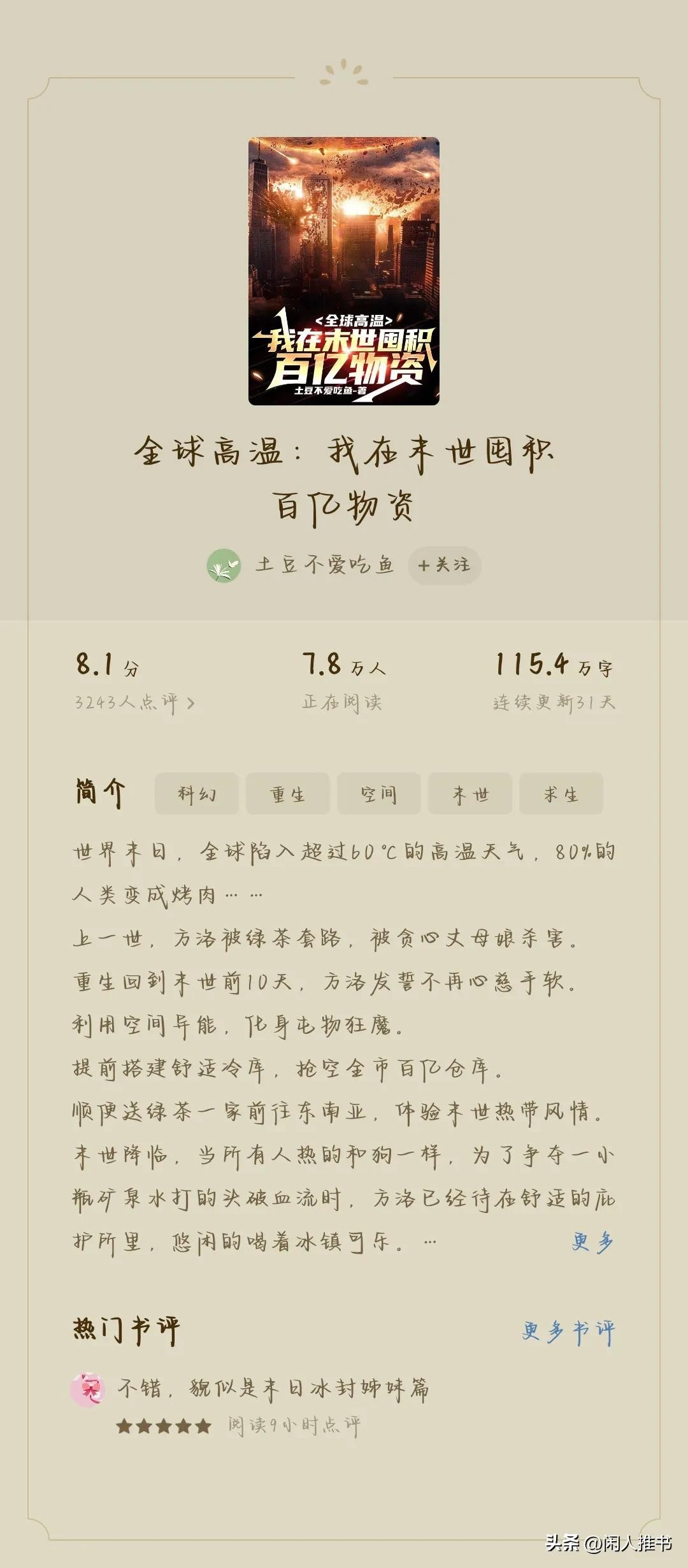Follow author 土豆不爱吃鱼
This screenshot has width=688, height=1568.
tap(444, 565)
